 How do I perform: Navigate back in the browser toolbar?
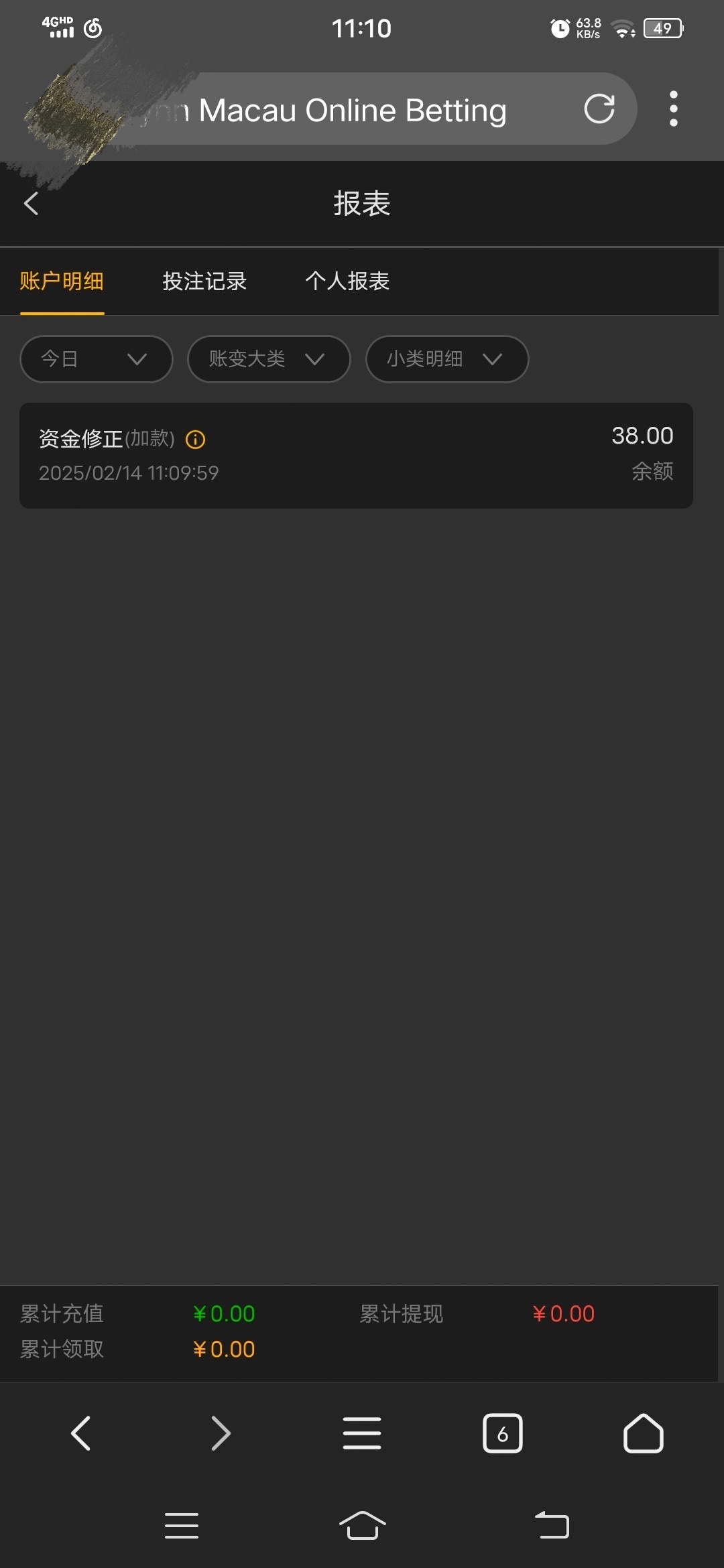click(80, 1433)
